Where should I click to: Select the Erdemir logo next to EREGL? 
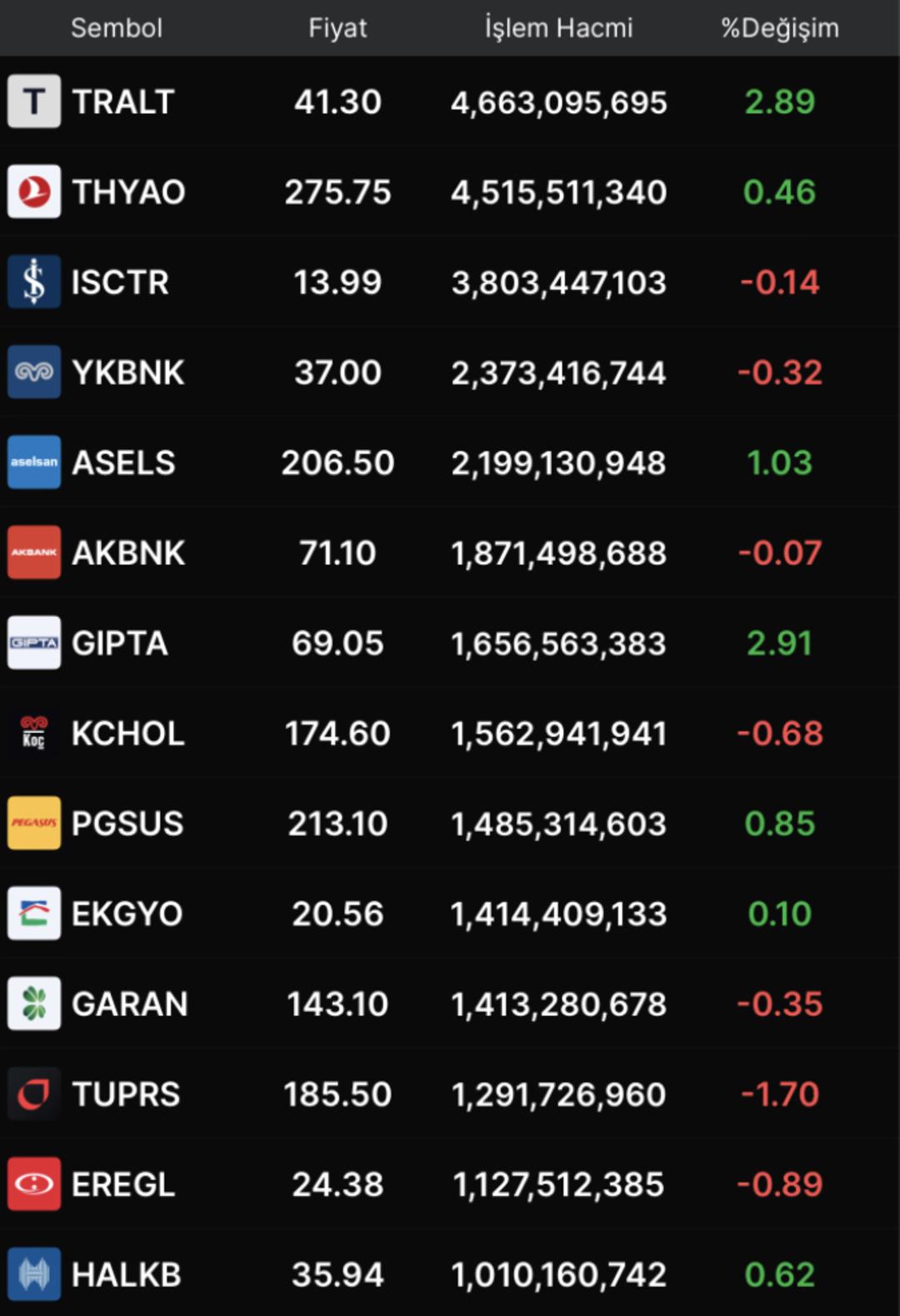click(33, 1184)
